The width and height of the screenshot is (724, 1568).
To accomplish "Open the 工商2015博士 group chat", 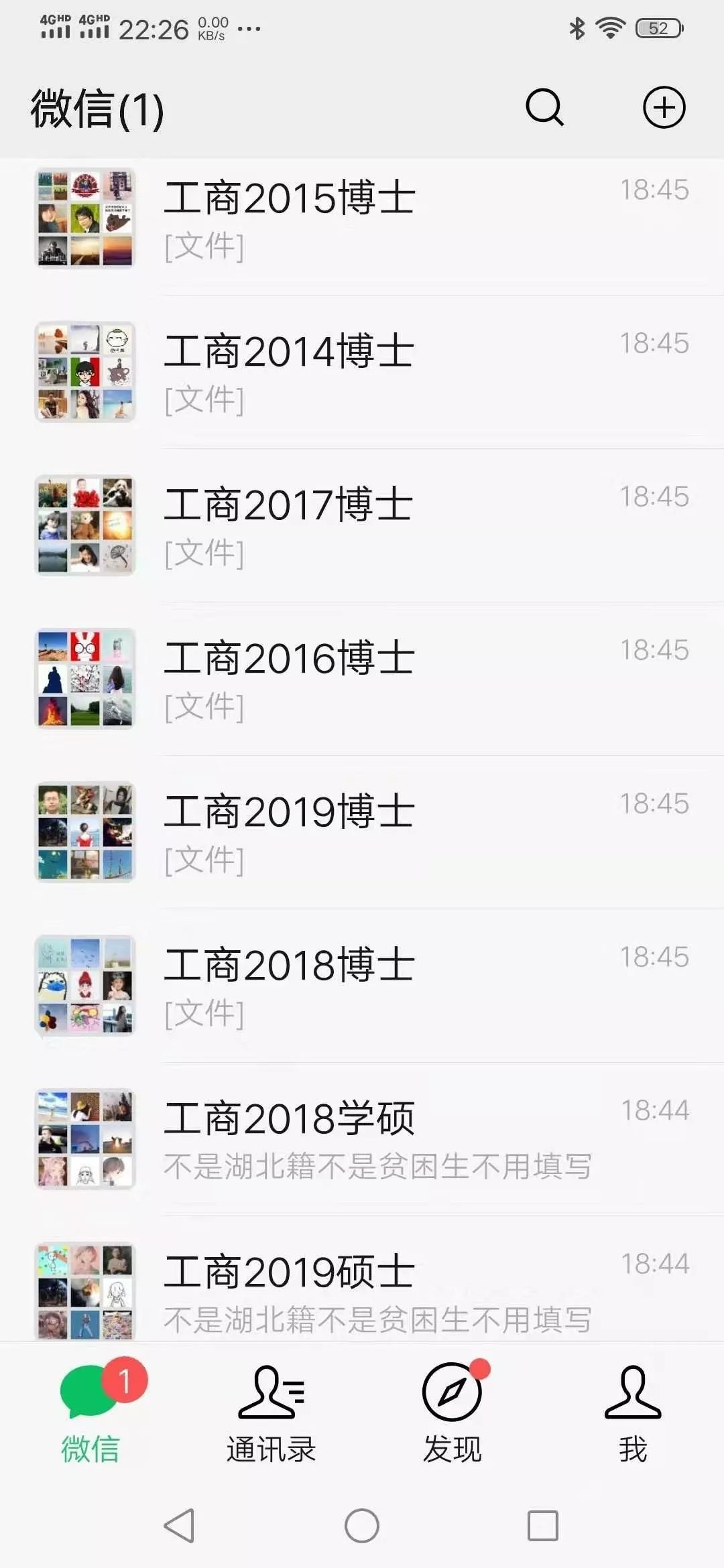I will point(375,218).
